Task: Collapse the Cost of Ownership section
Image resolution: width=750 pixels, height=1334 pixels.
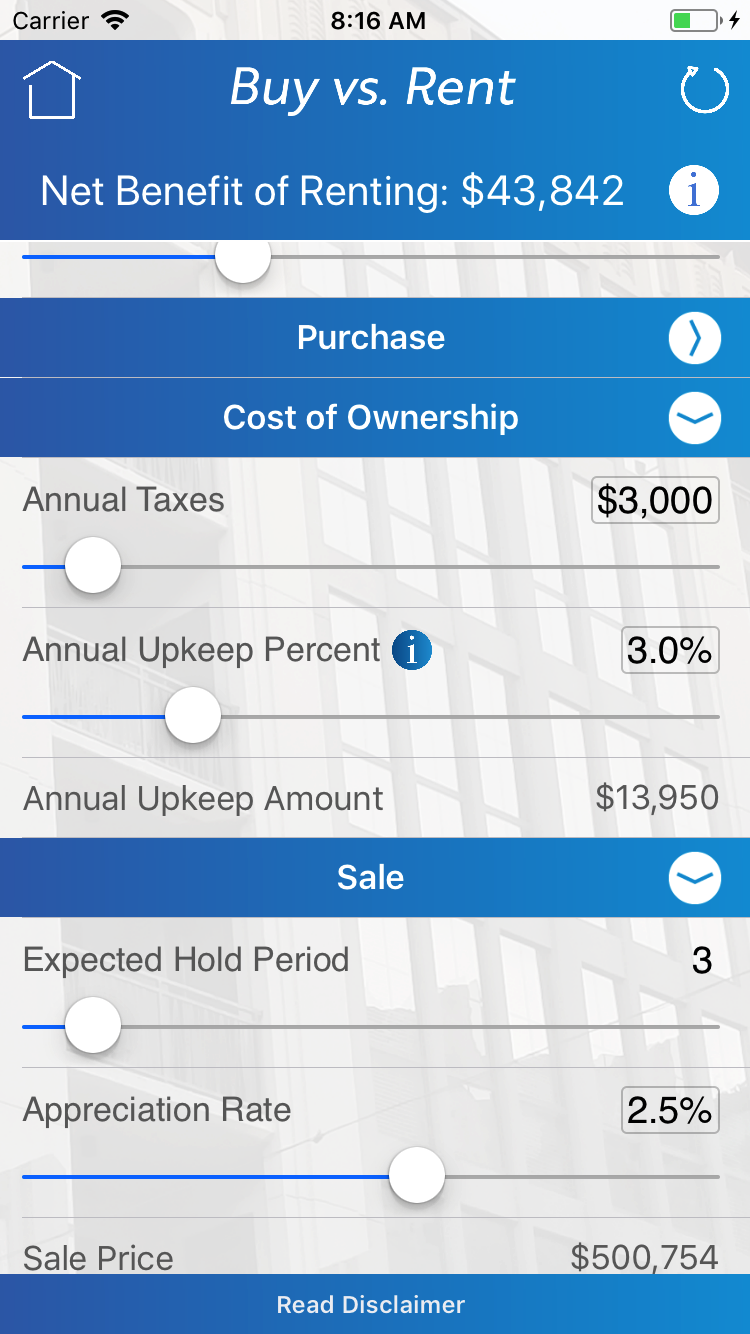Action: pyautogui.click(x=694, y=418)
